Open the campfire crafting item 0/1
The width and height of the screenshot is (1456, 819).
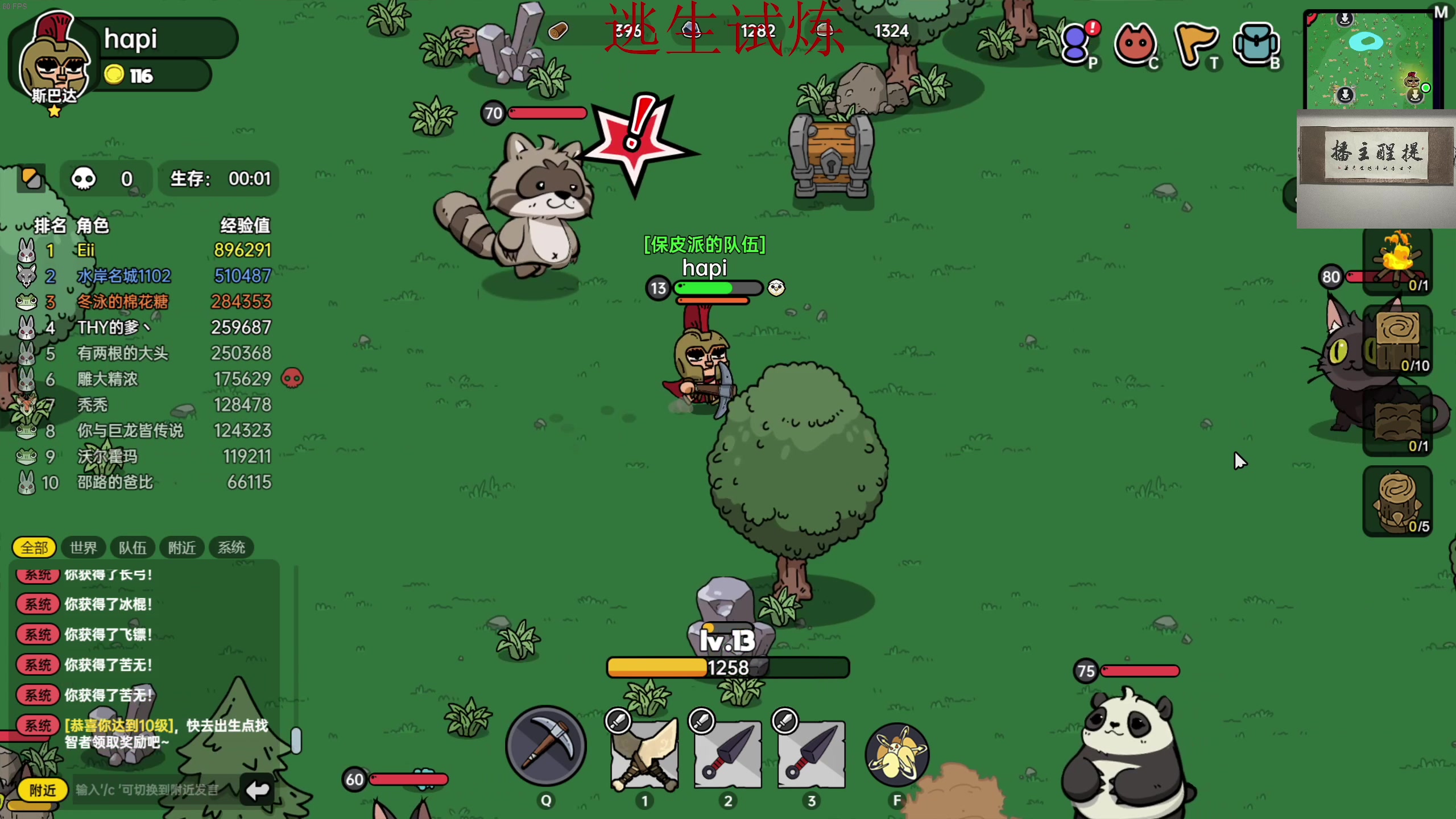[1397, 262]
